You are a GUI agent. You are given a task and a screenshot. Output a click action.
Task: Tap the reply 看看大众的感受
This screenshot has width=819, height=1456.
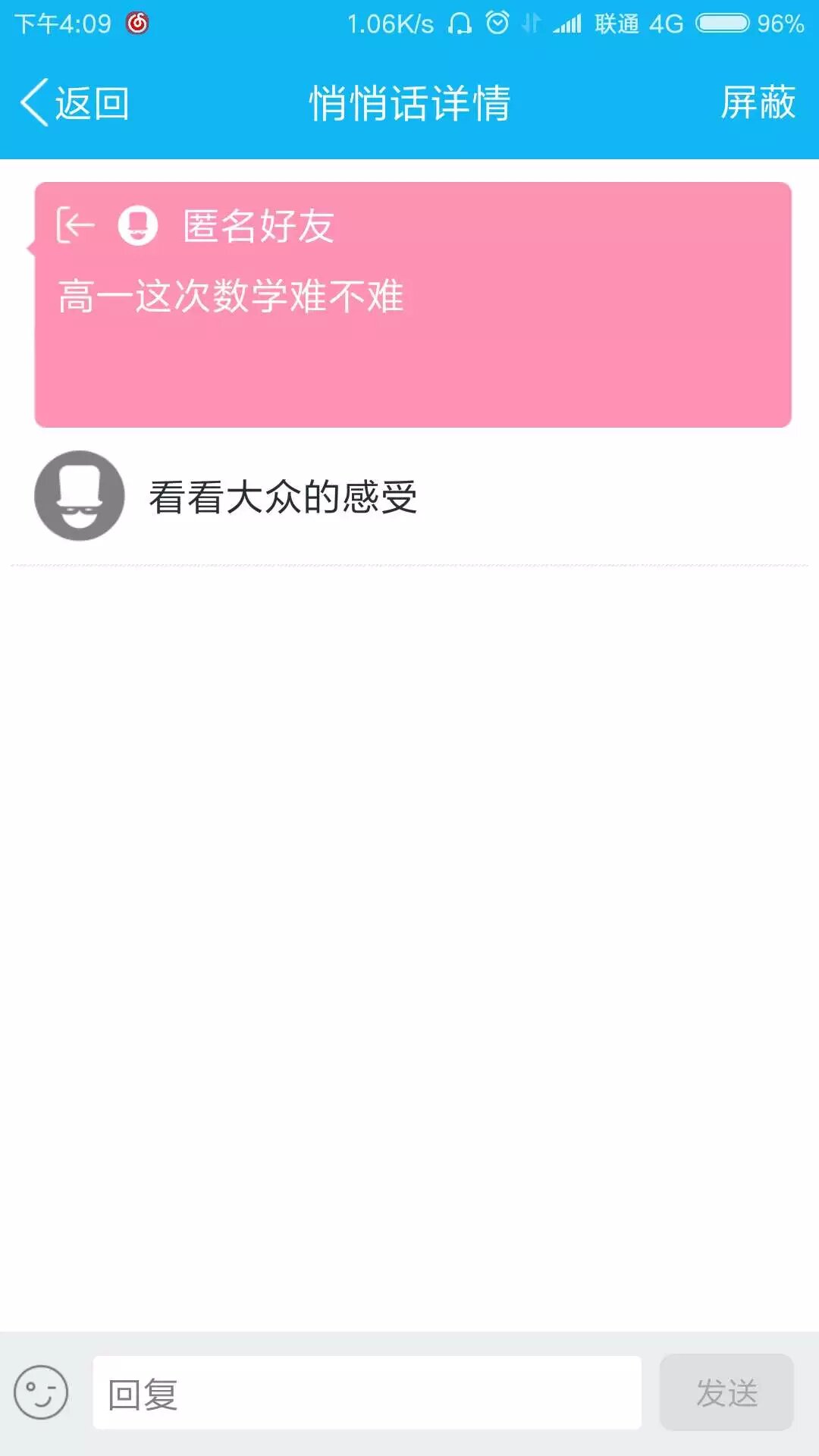pyautogui.click(x=283, y=497)
